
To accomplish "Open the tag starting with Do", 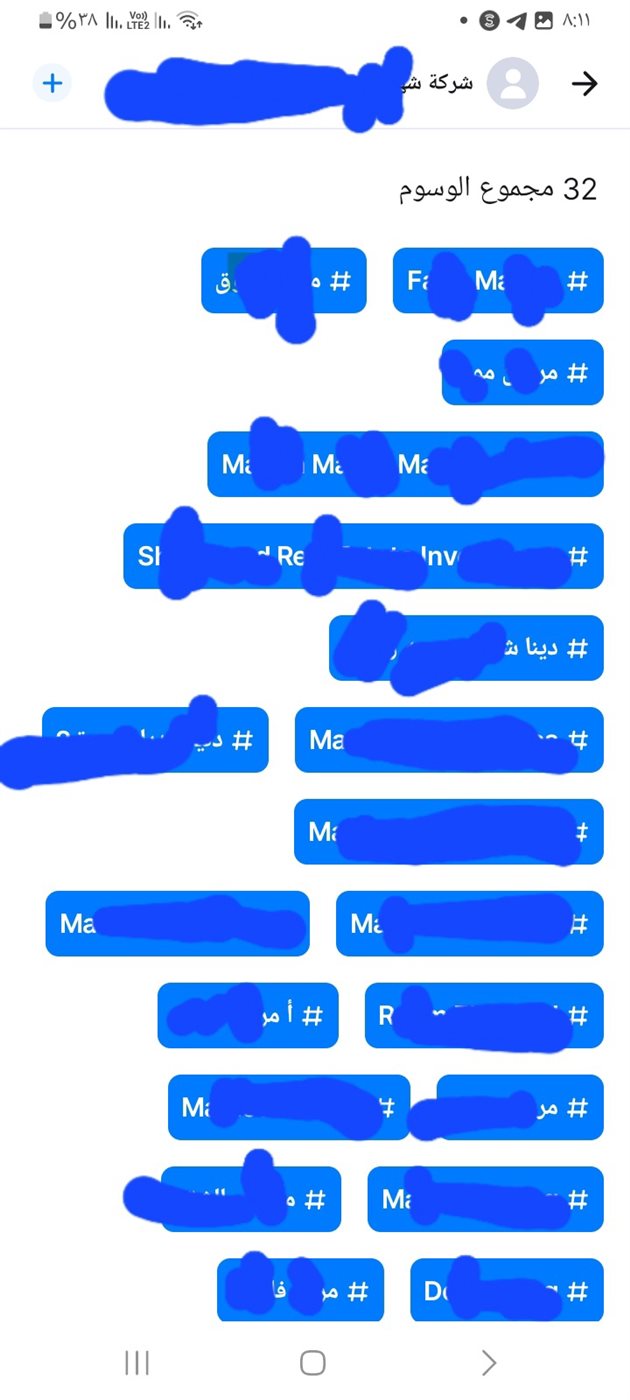I will pos(507,1291).
